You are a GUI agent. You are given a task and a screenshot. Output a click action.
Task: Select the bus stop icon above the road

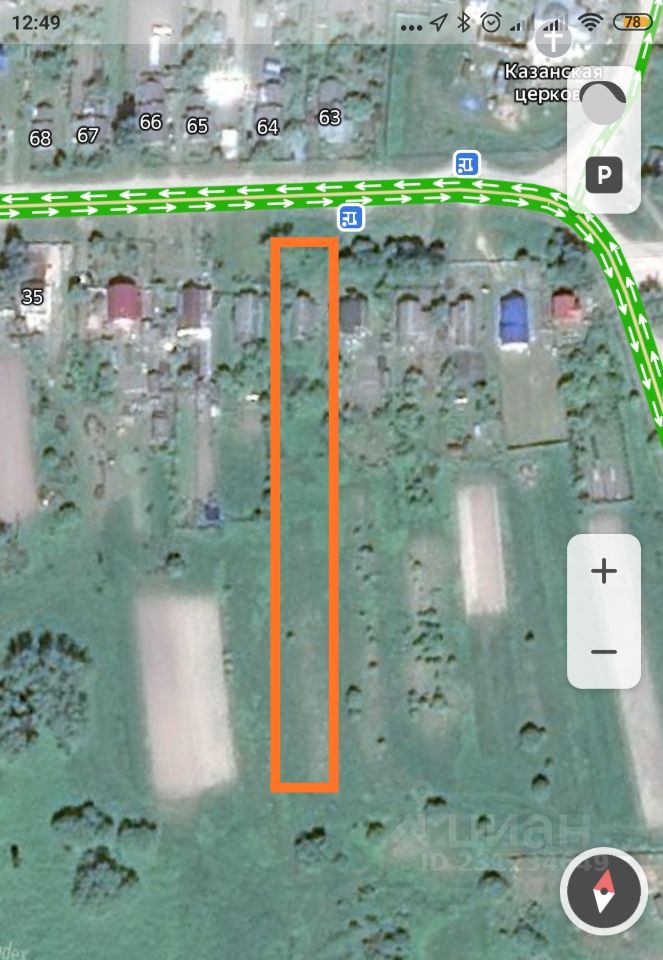[465, 163]
